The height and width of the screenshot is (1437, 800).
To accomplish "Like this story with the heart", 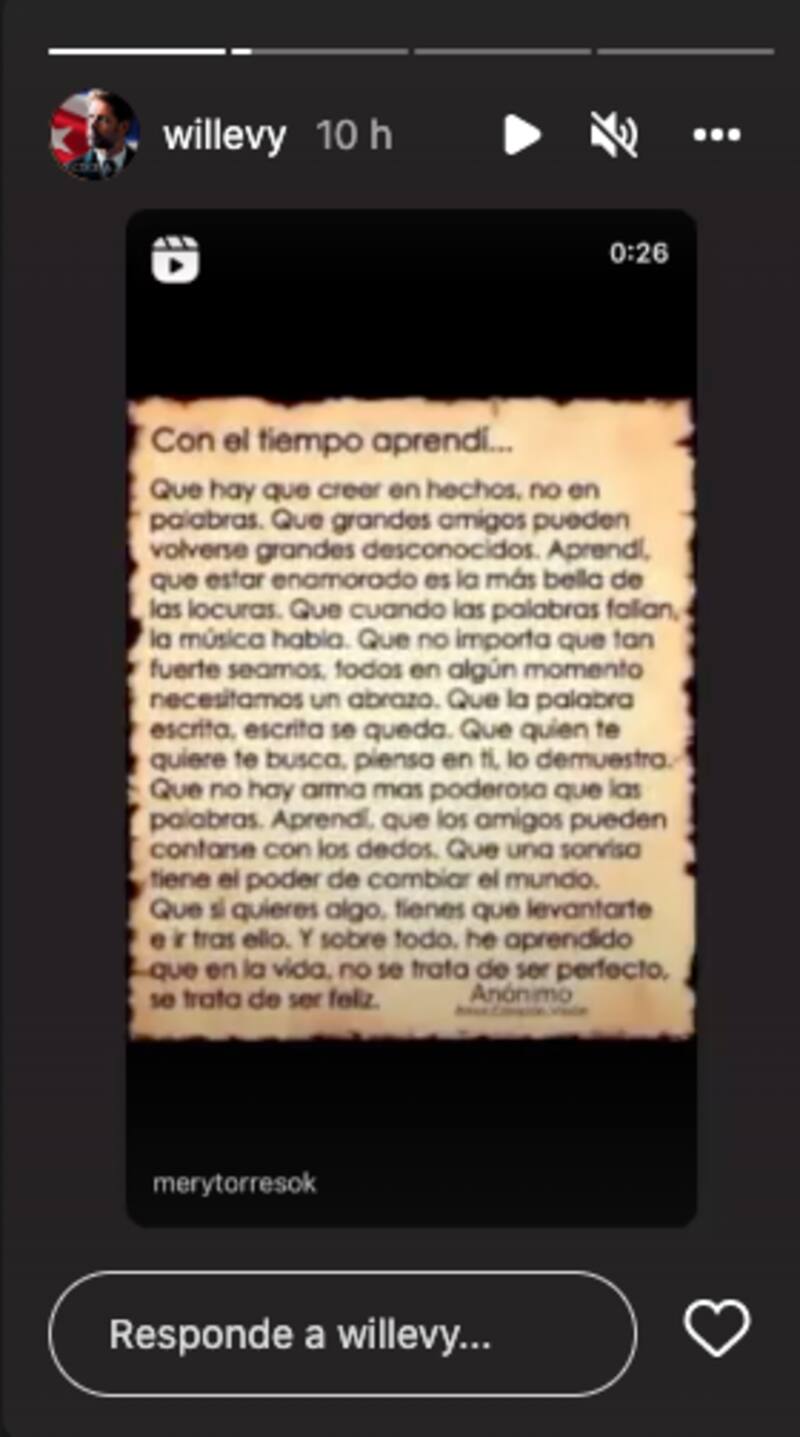I will (717, 1329).
